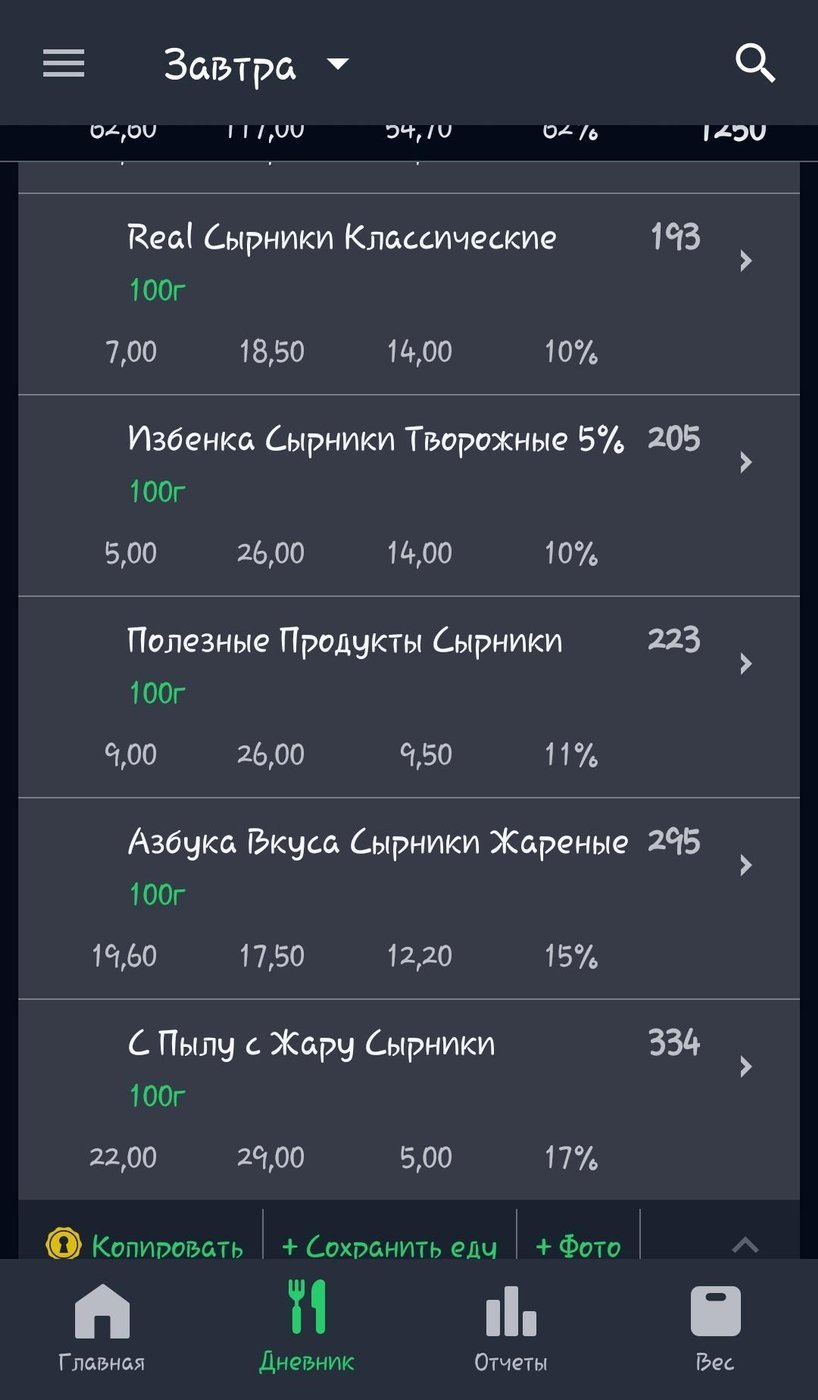Viewport: 818px width, 1400px height.
Task: Switch to the Дневник tab
Action: 307,1328
